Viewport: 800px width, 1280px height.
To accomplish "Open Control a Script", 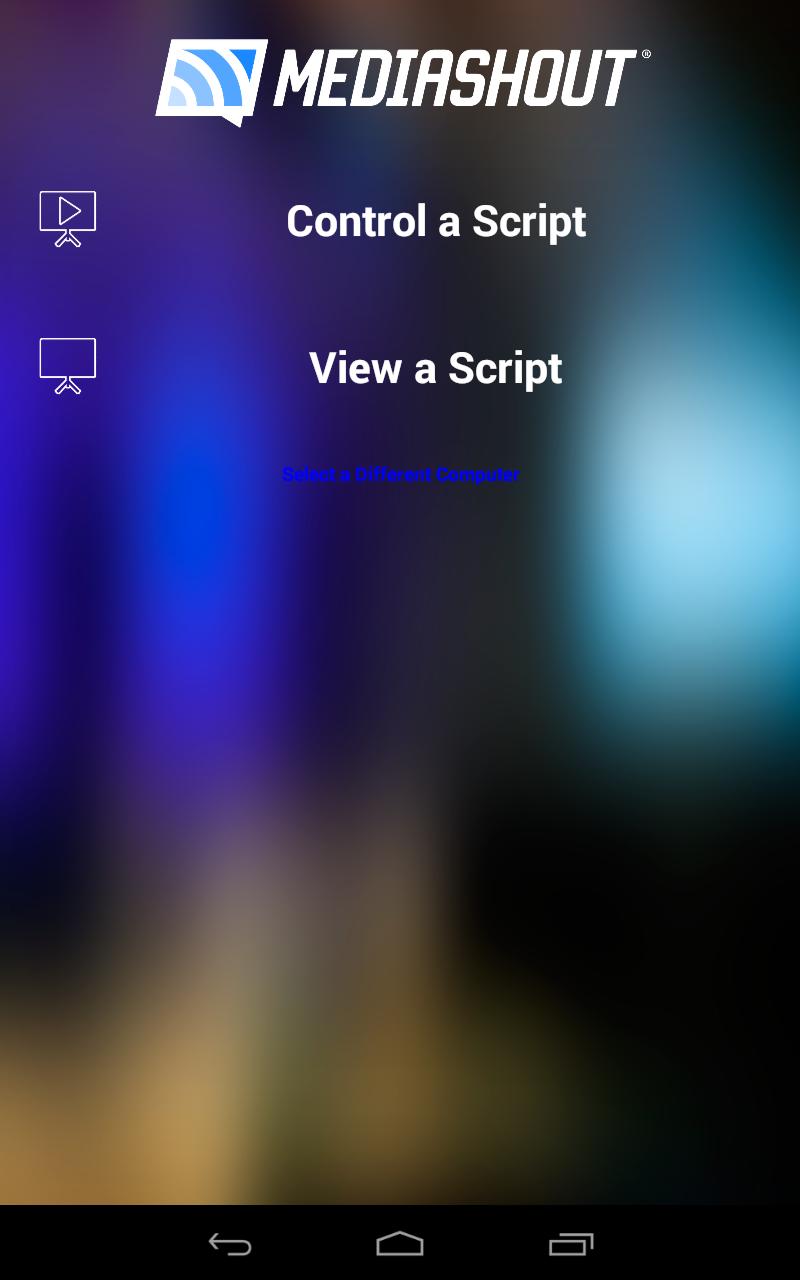I will point(436,221).
